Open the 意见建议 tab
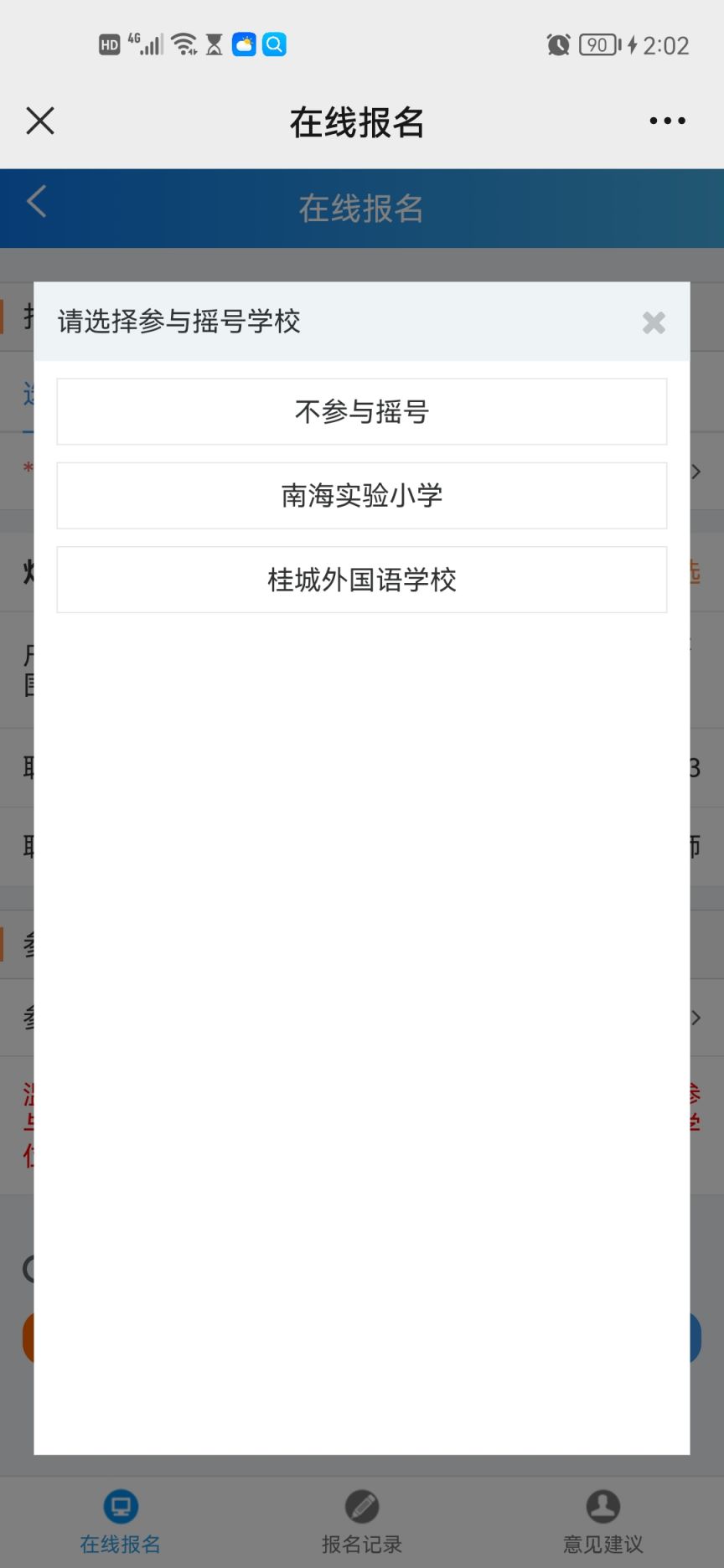 click(x=602, y=1522)
